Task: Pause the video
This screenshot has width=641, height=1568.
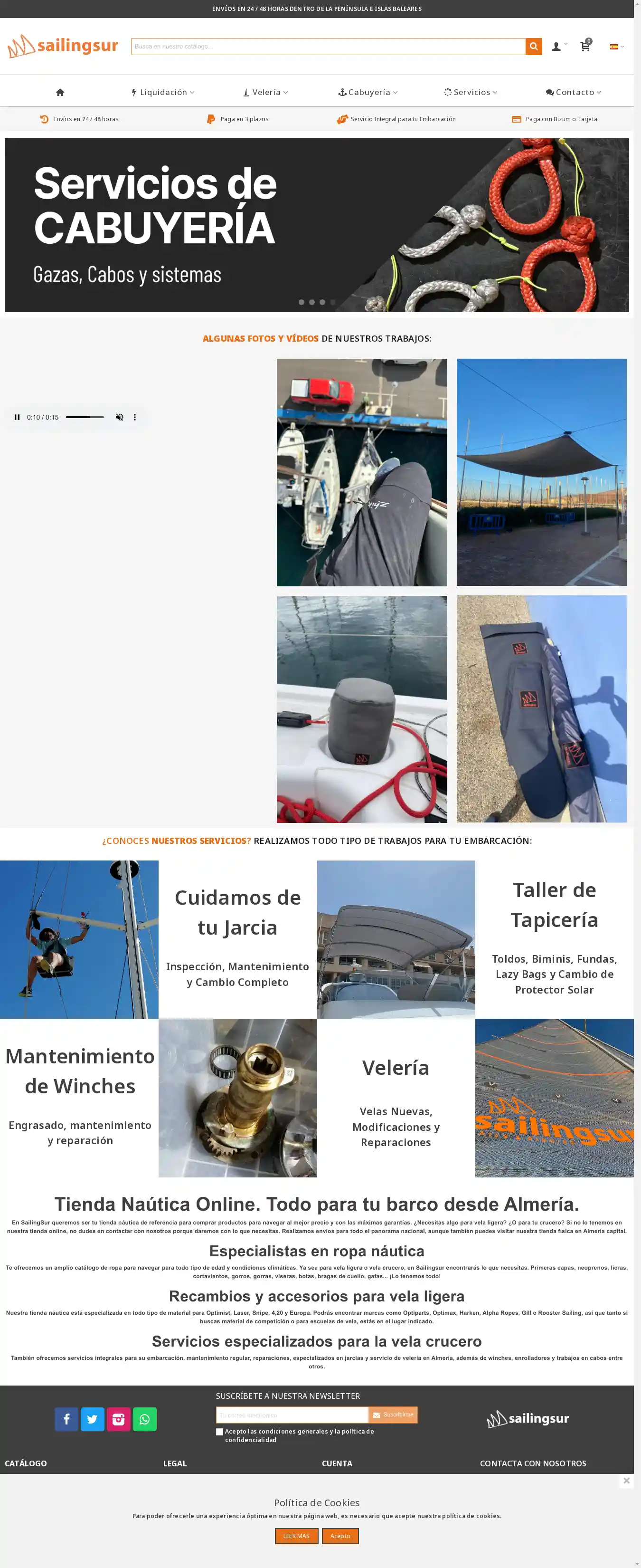Action: pyautogui.click(x=17, y=417)
